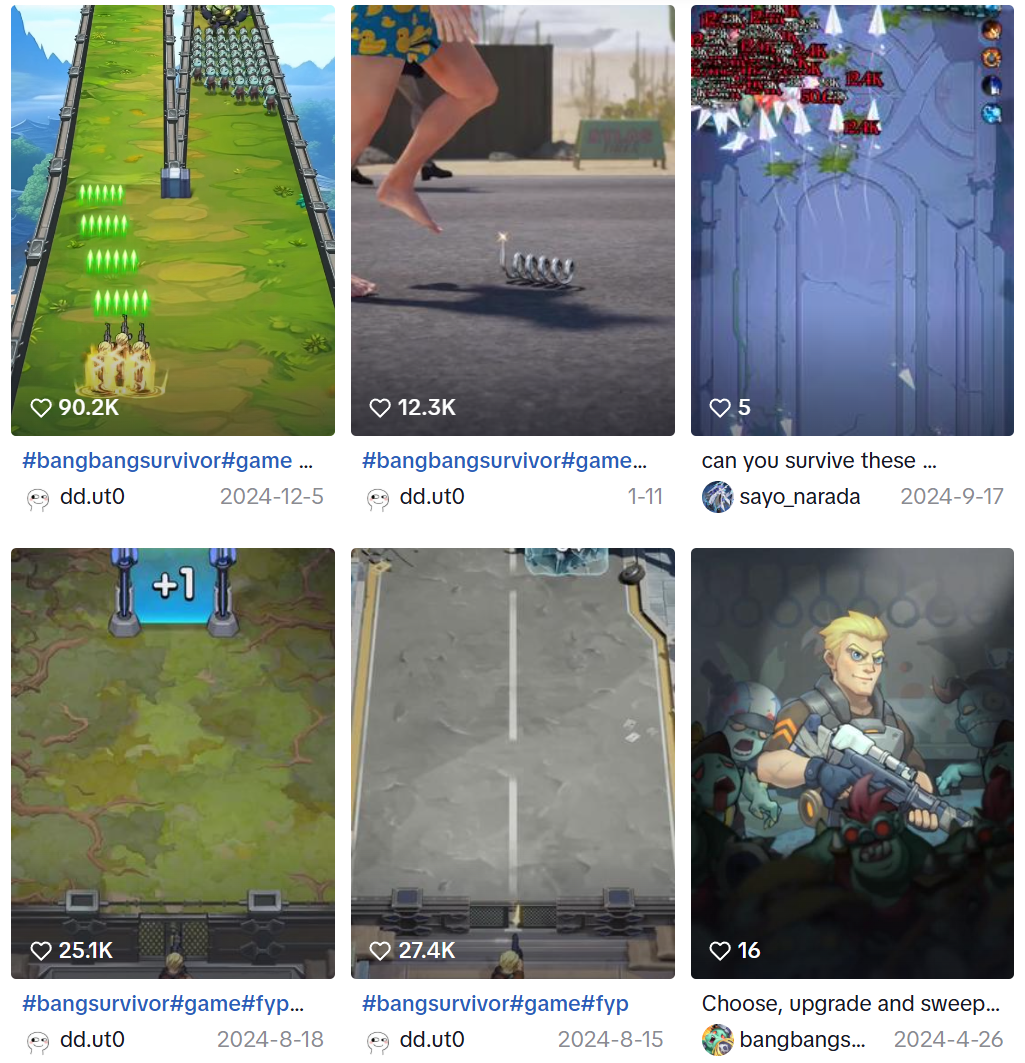Open dd.ut0 profile under 2024-12-5 video
This screenshot has height=1063, width=1025.
(x=92, y=497)
